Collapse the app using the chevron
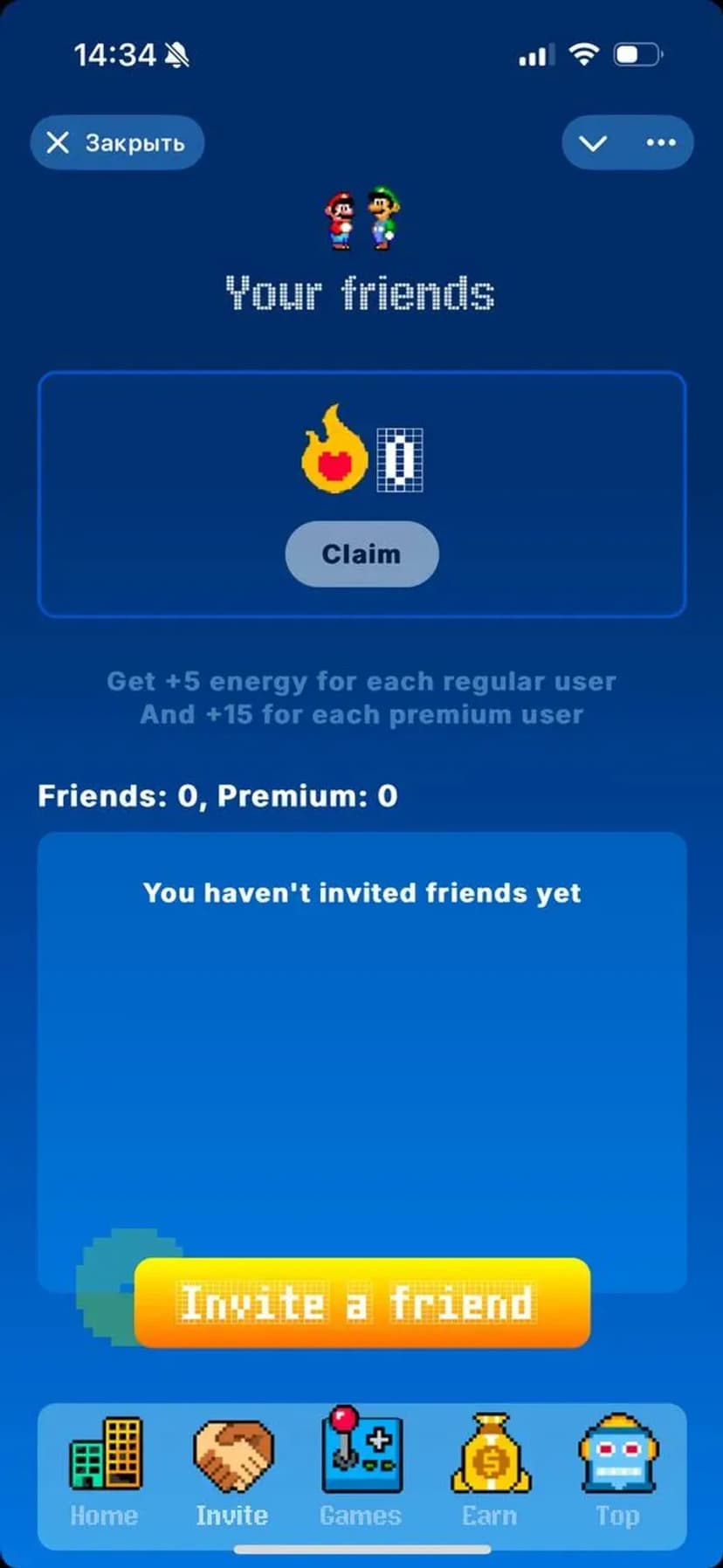The image size is (723, 1568). tap(593, 143)
